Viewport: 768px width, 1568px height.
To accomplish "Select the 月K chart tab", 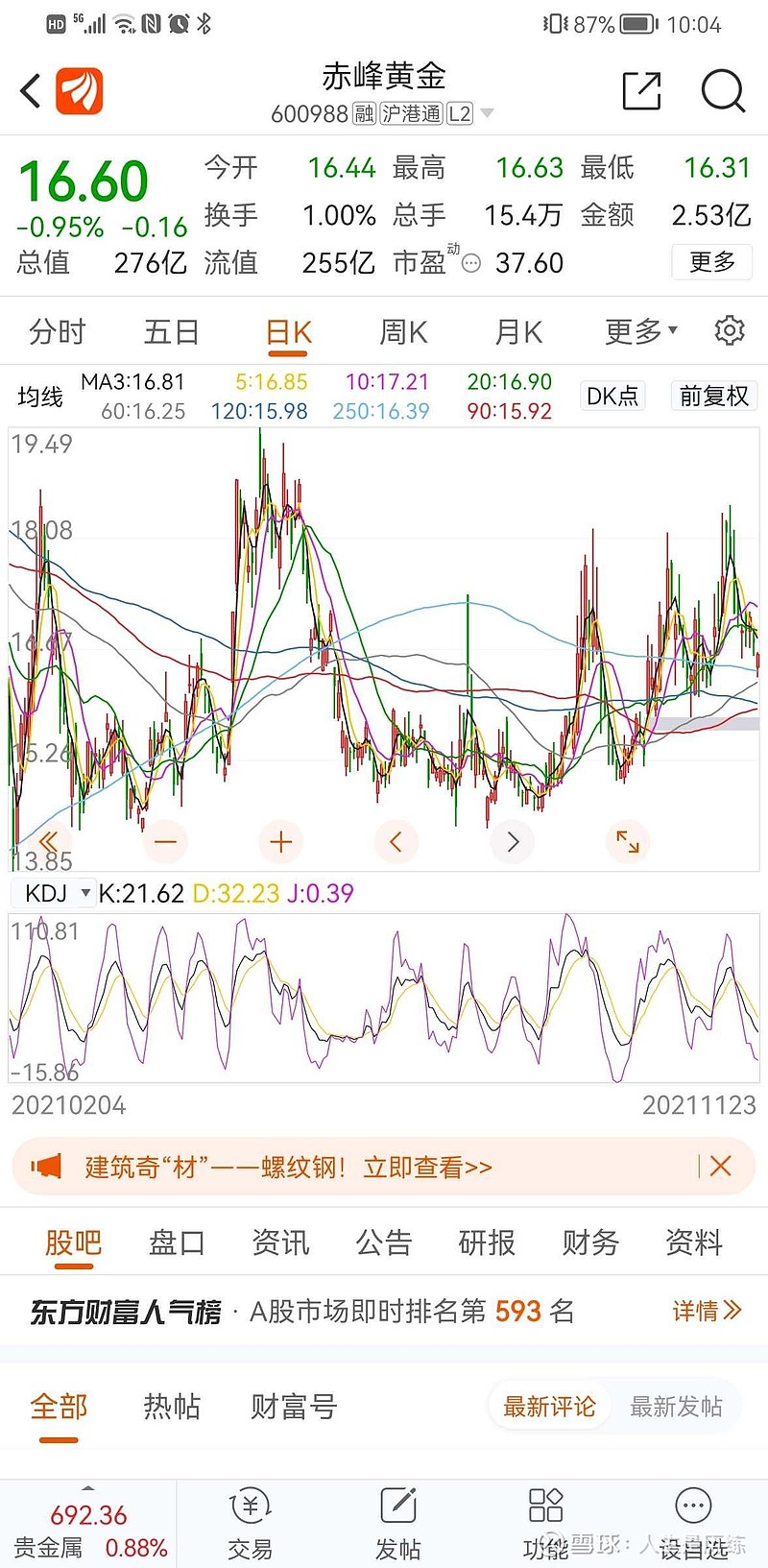I will [518, 332].
